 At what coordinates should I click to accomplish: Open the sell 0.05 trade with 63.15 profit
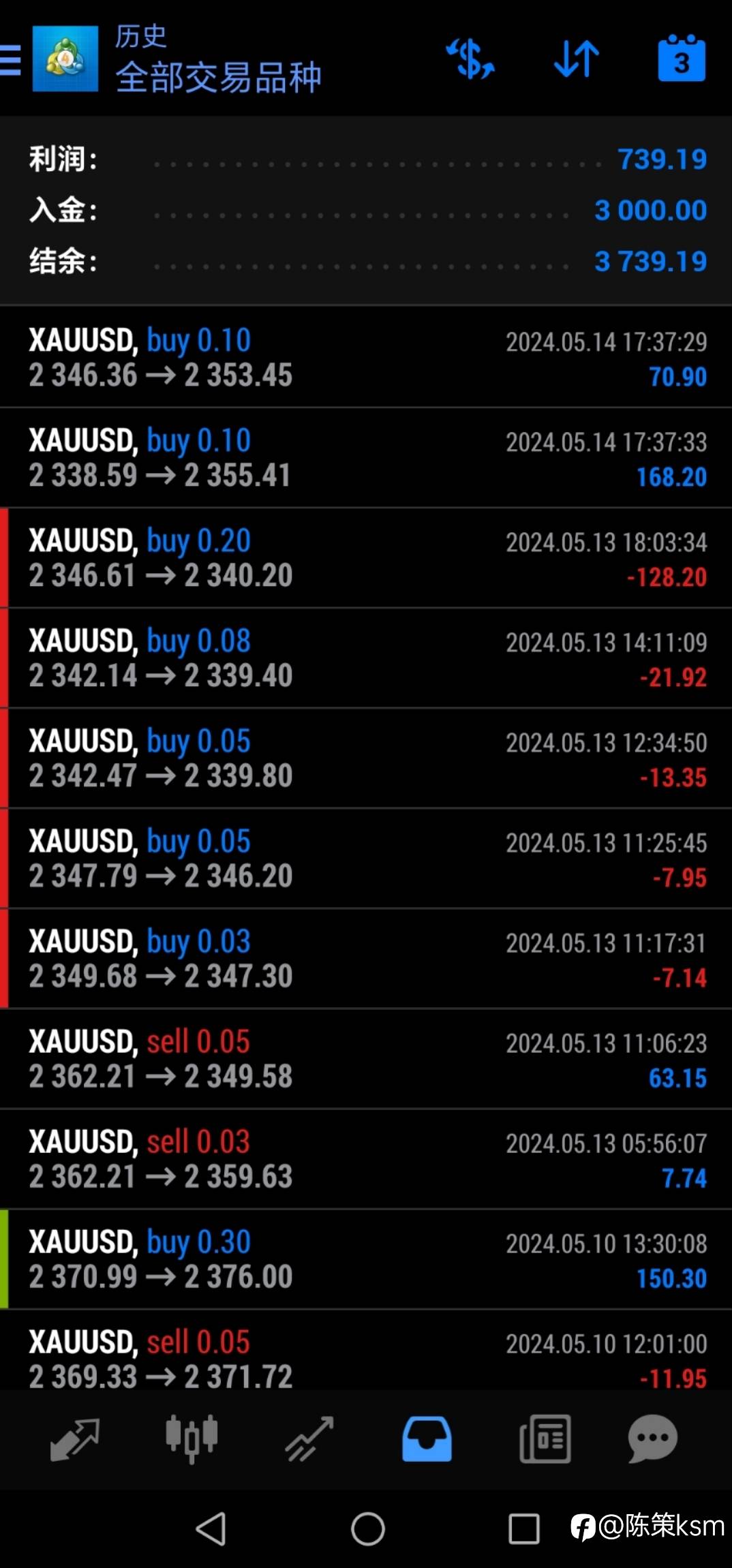click(x=366, y=1059)
